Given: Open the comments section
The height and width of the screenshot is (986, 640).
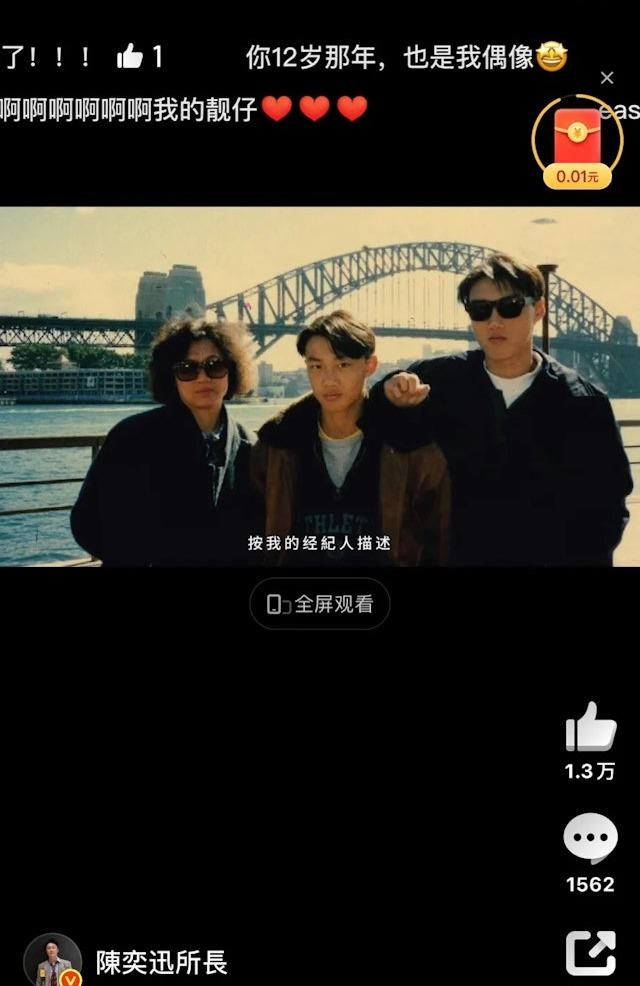Looking at the screenshot, I should pyautogui.click(x=590, y=838).
